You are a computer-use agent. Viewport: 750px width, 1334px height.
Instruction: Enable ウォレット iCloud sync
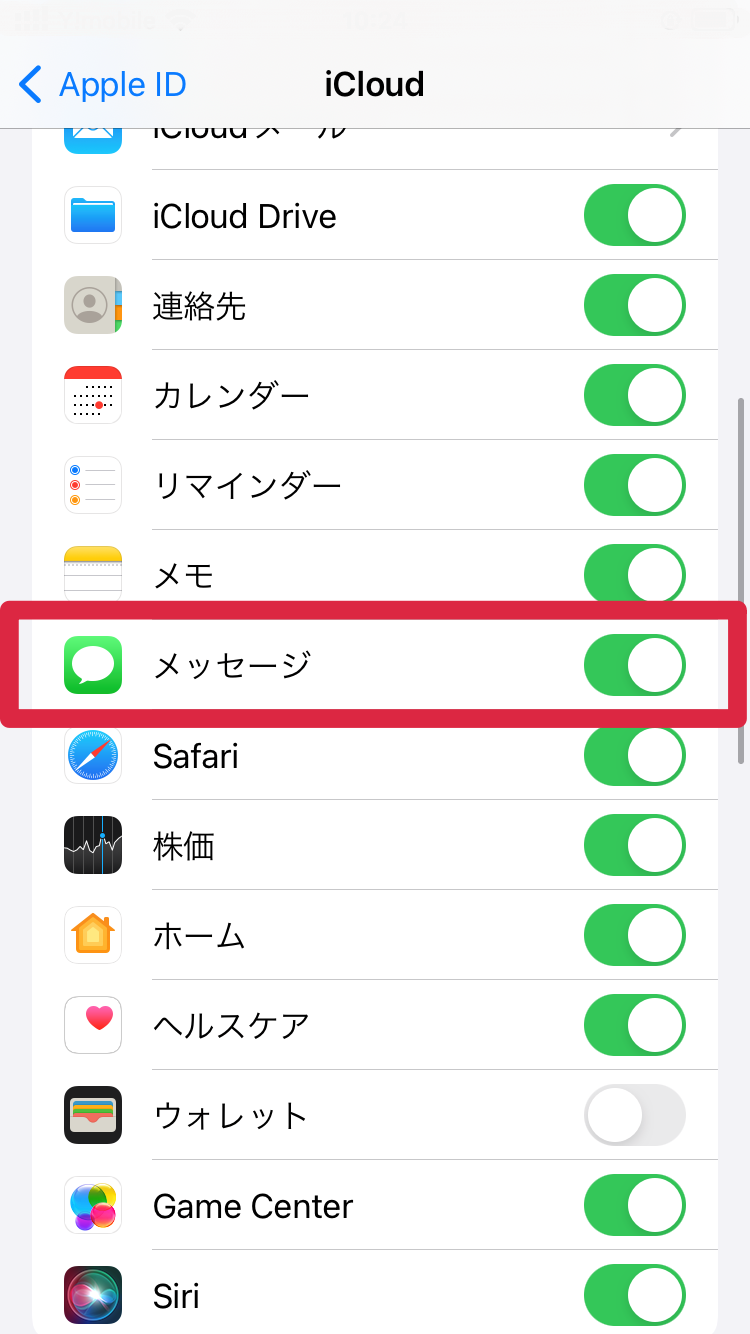[x=635, y=1115]
